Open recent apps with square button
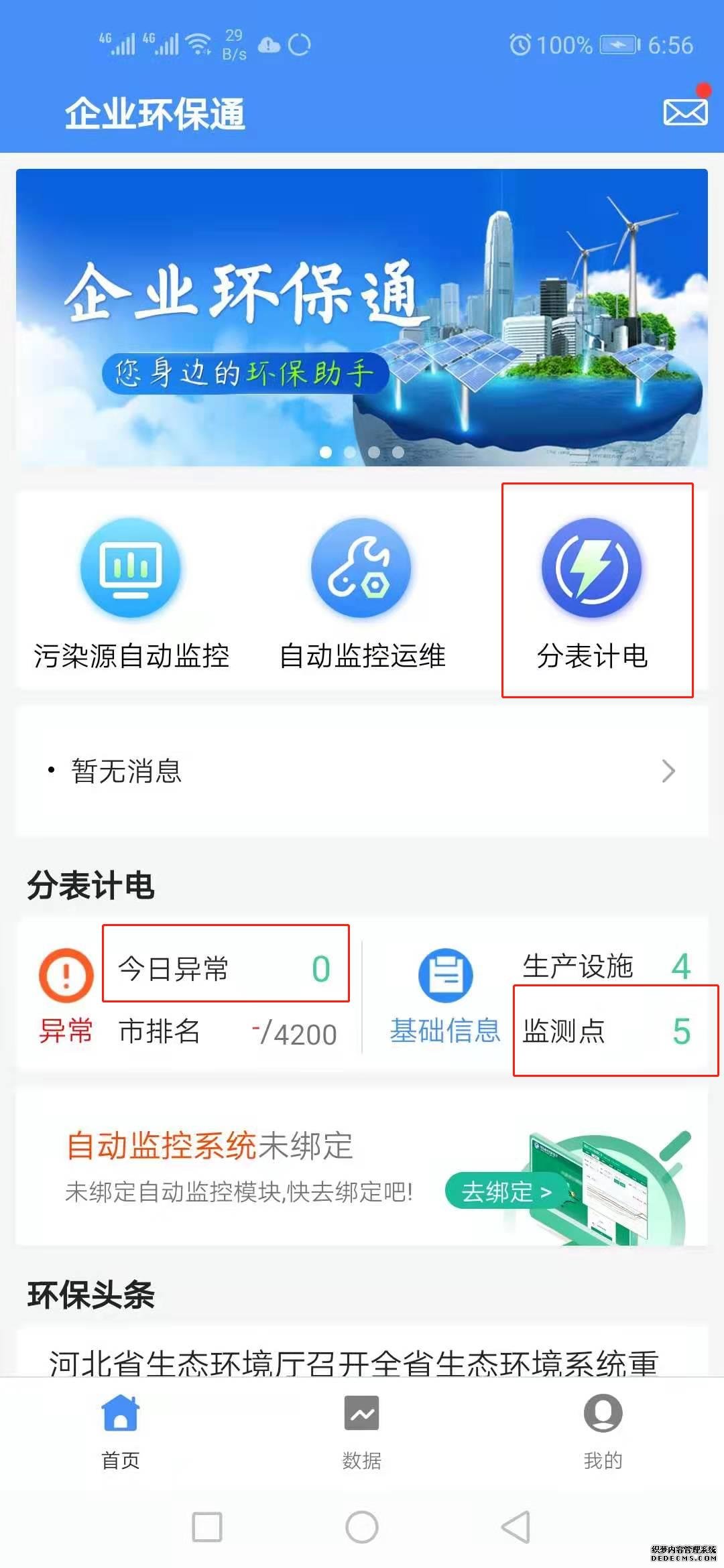Screen dimensions: 724x1568 (x=207, y=1528)
